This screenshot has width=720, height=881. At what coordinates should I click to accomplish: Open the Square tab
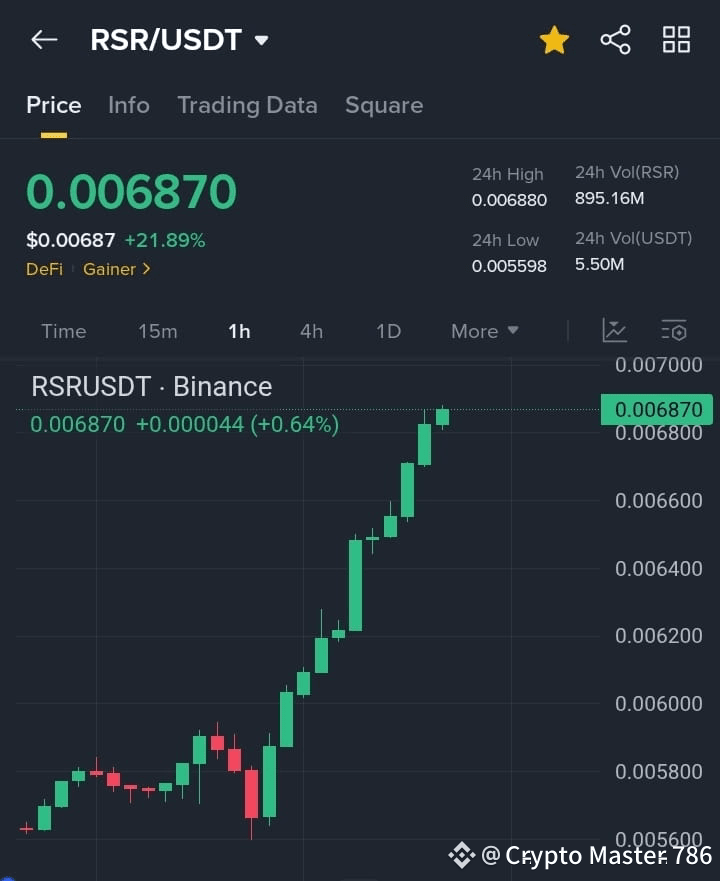coord(384,104)
